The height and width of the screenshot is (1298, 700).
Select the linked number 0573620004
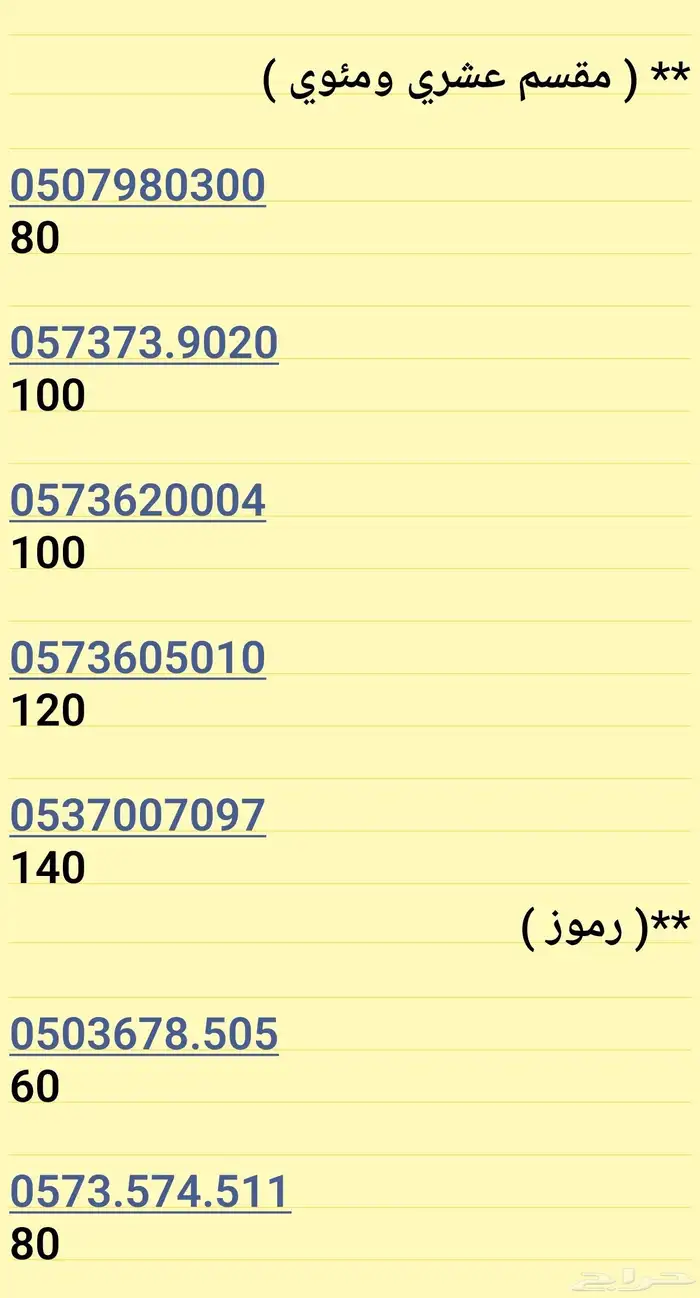138,500
